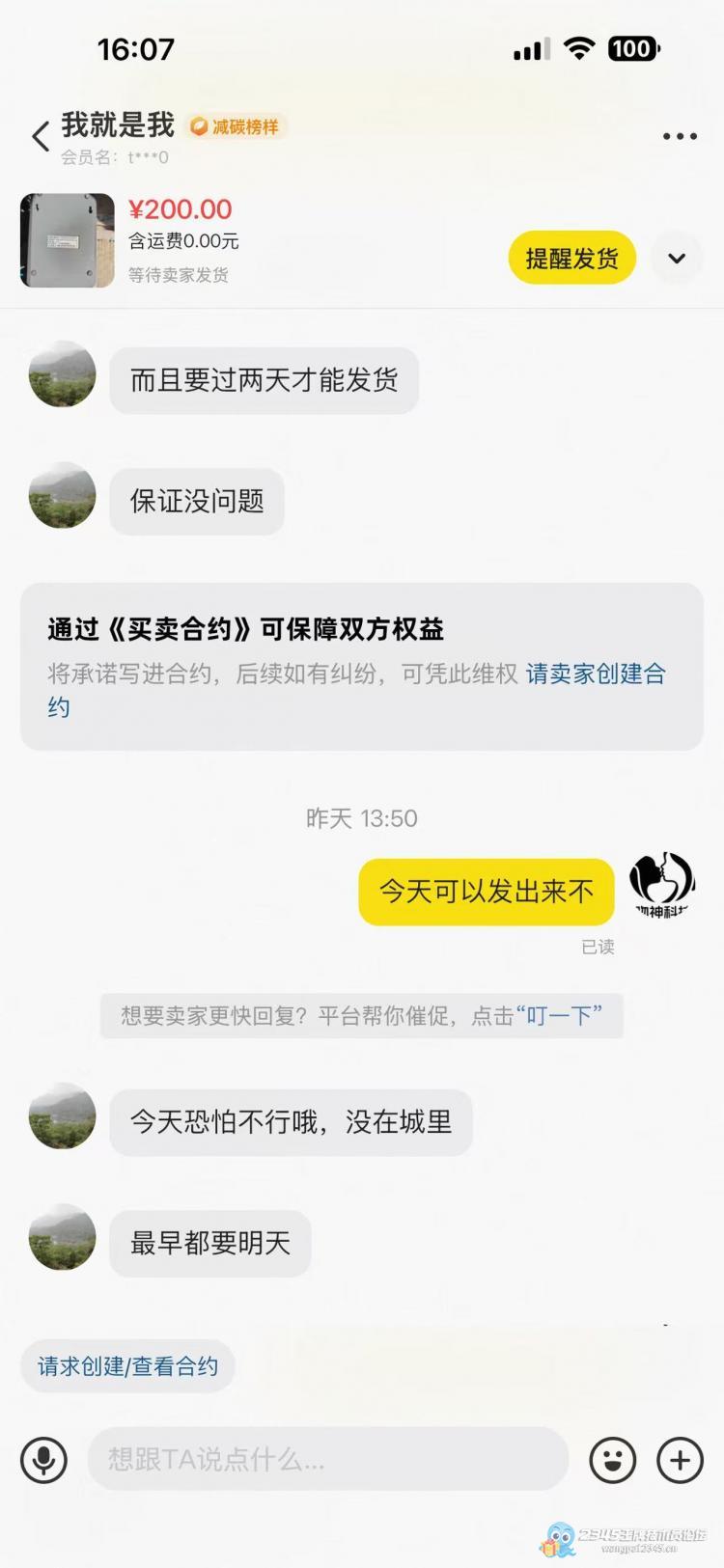Viewport: 724px width, 1568px height.
Task: Open the ¥200.00 product thumbnail
Action: coord(68,240)
